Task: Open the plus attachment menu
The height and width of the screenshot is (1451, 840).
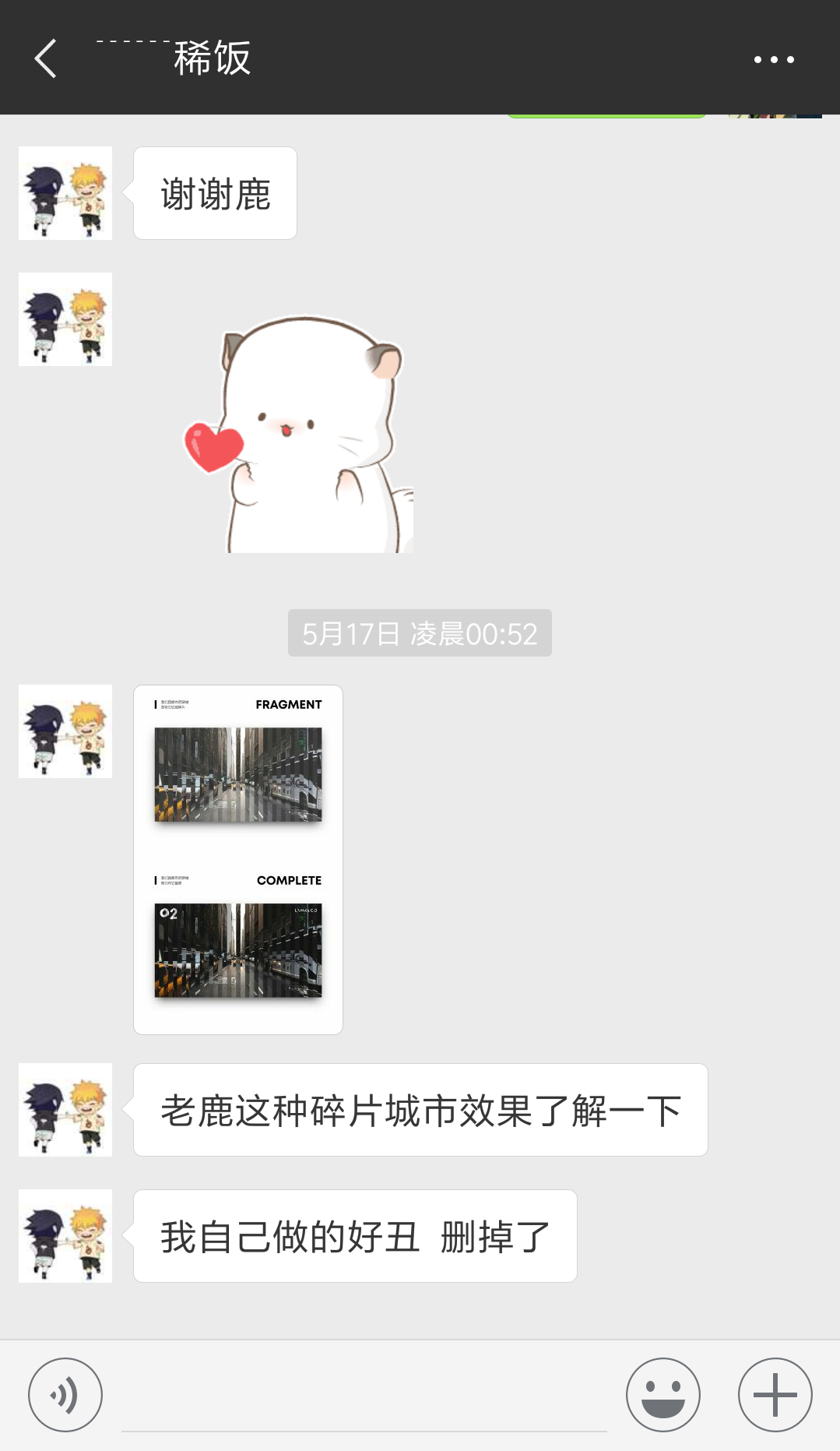Action: (x=775, y=1395)
